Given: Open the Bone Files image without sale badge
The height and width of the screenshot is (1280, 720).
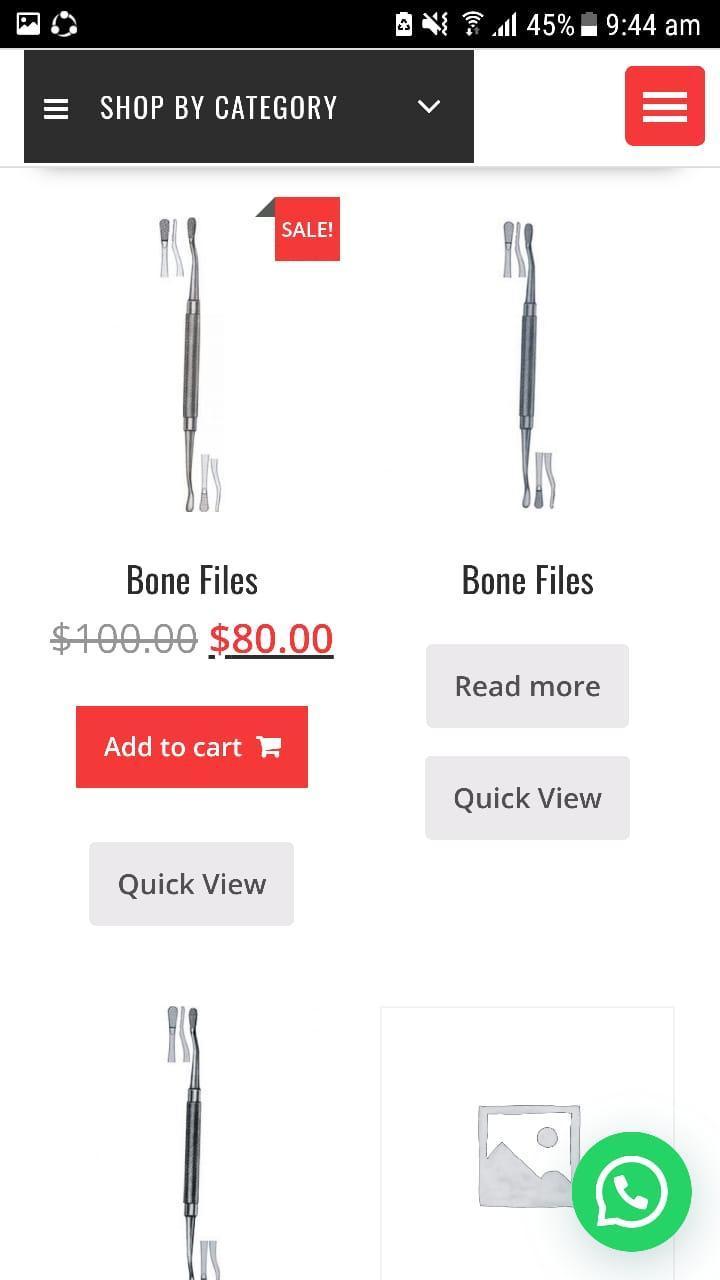Looking at the screenshot, I should (x=528, y=365).
